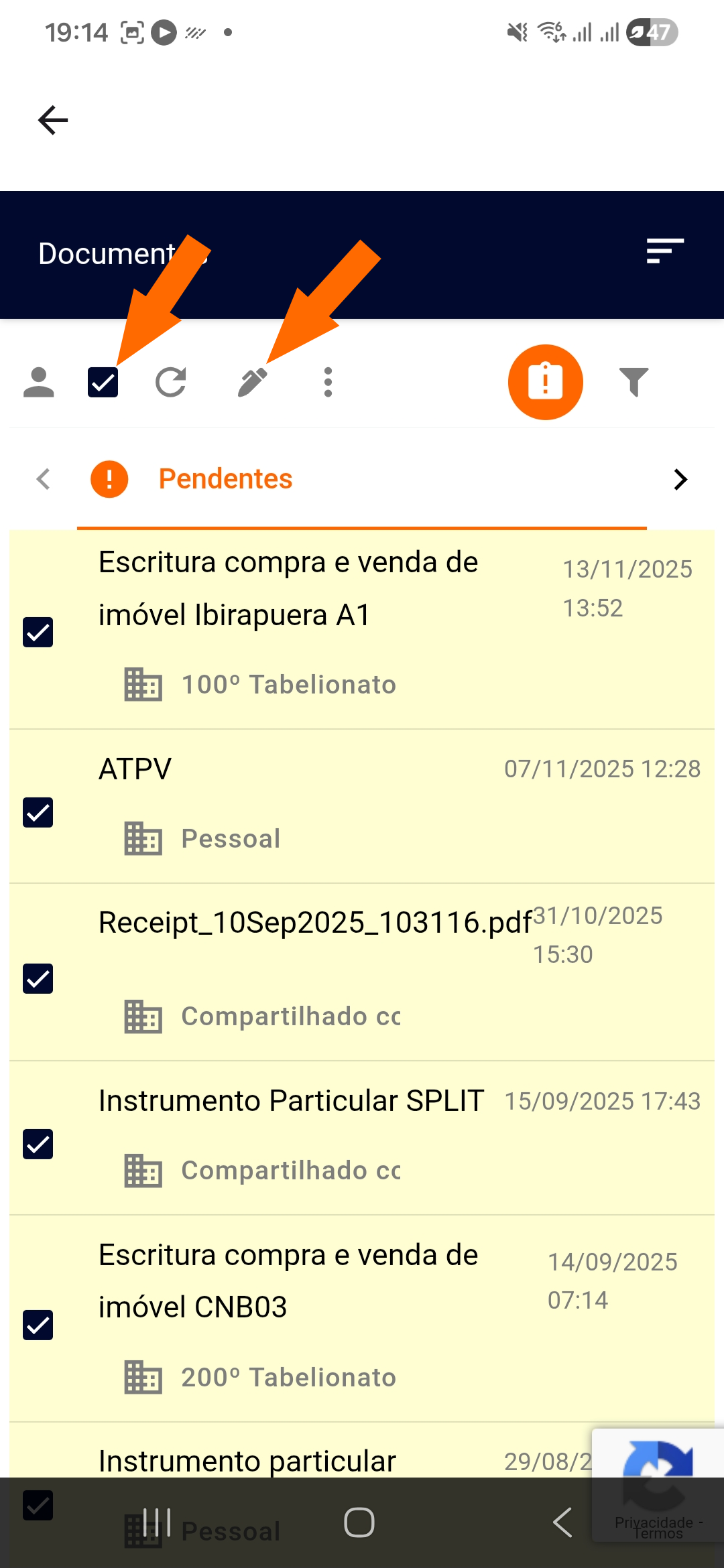Screen dimensions: 724x1568
Task: Select the Pendentes tab
Action: [225, 480]
